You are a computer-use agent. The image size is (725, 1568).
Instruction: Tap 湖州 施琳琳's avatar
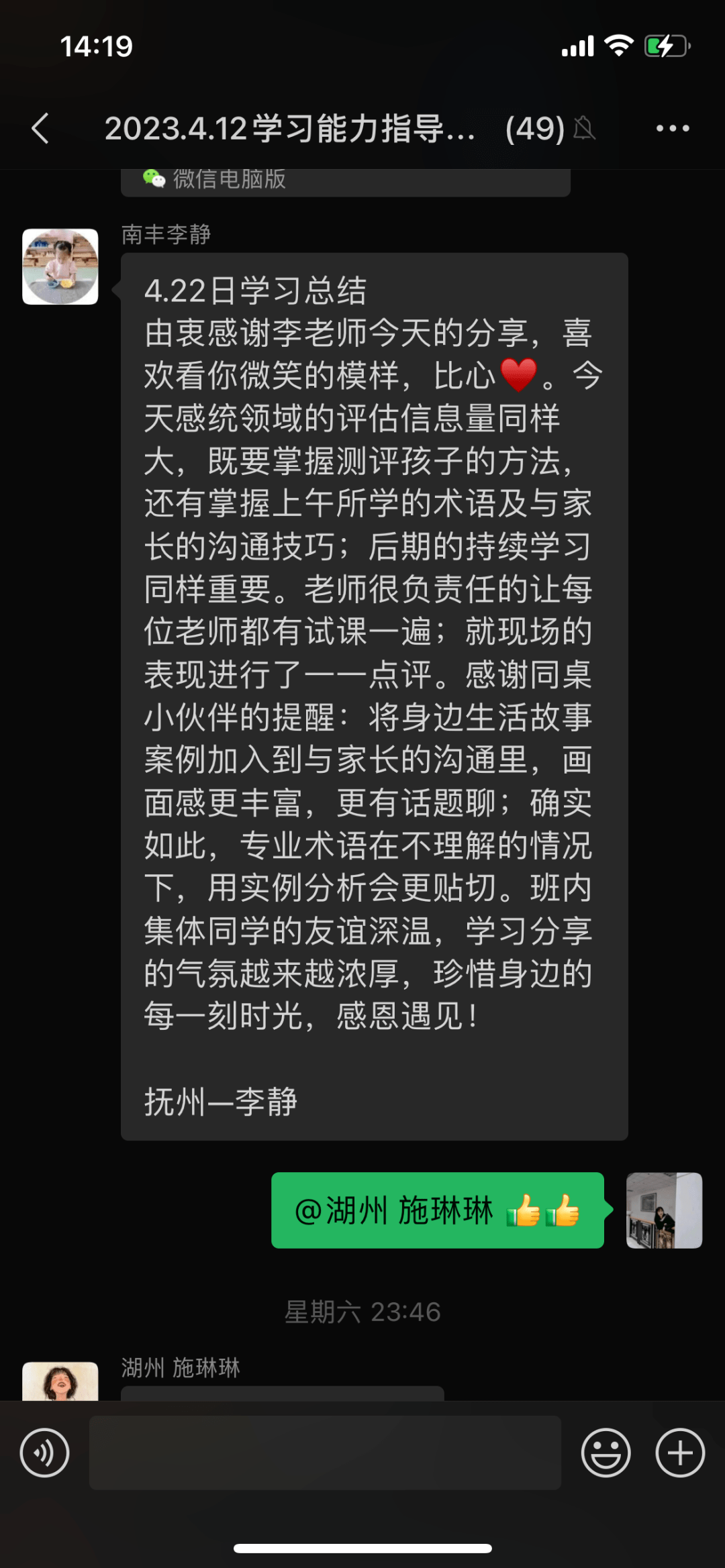tap(60, 1381)
